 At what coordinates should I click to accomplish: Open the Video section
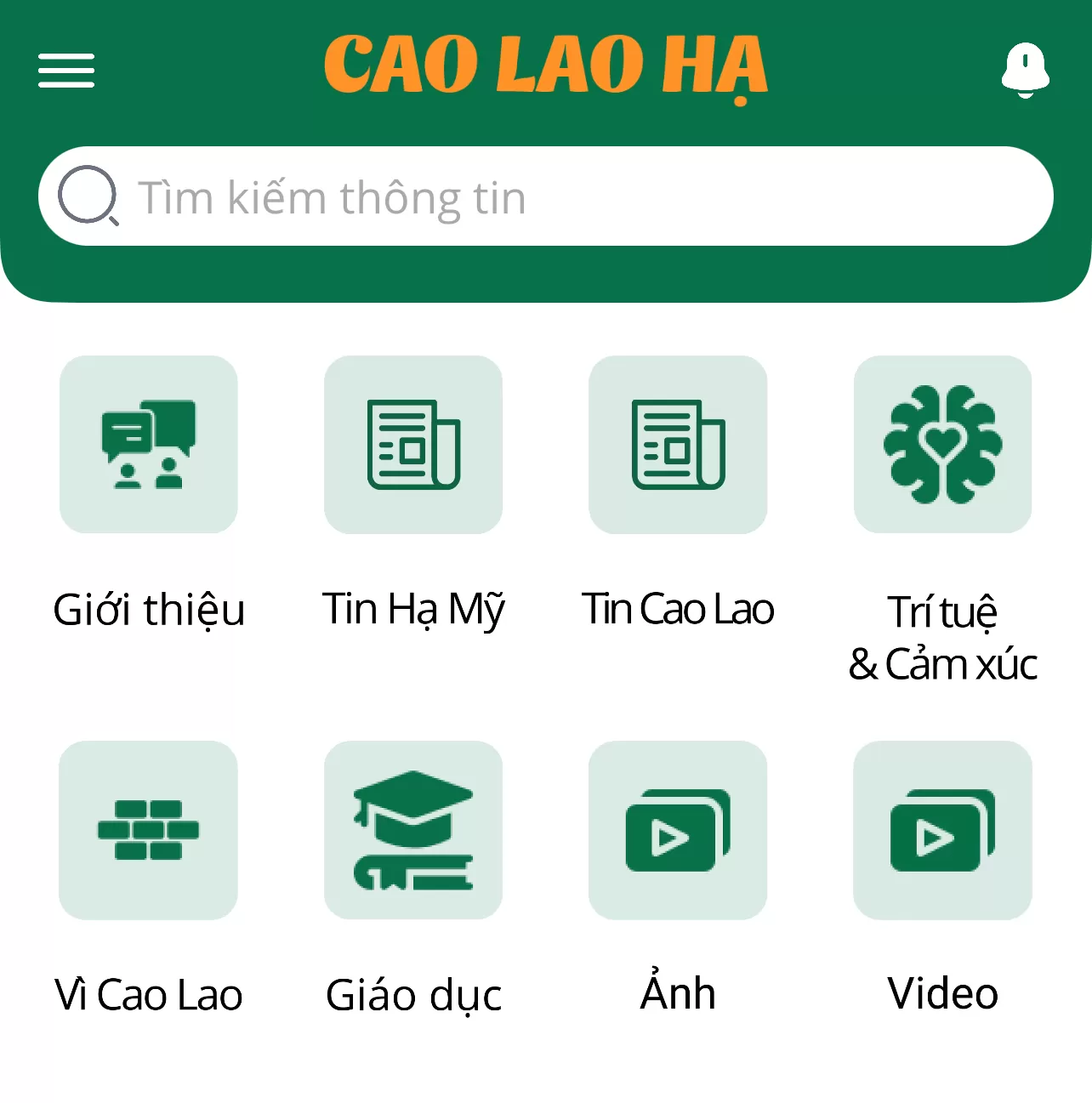(942, 830)
